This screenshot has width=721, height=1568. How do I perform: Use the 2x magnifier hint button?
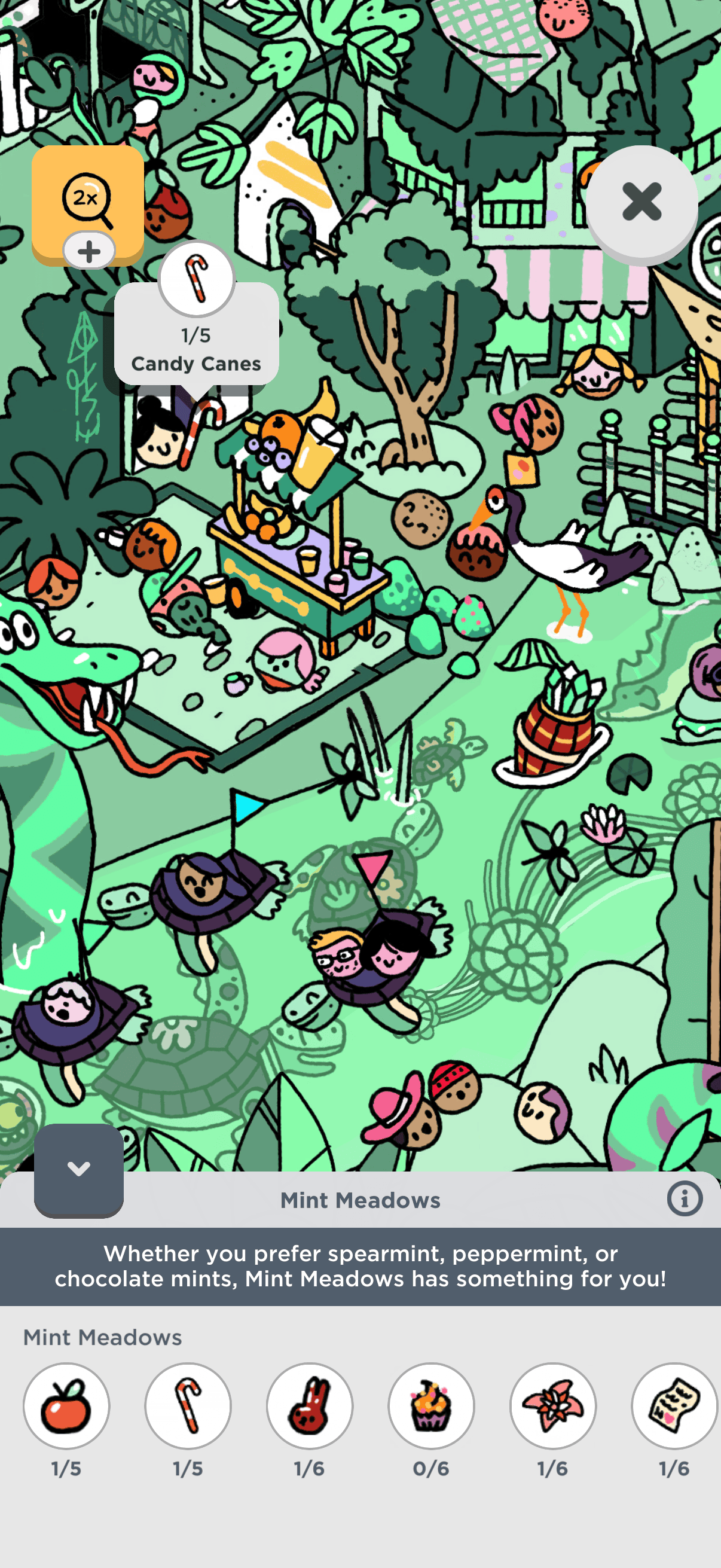pyautogui.click(x=87, y=200)
